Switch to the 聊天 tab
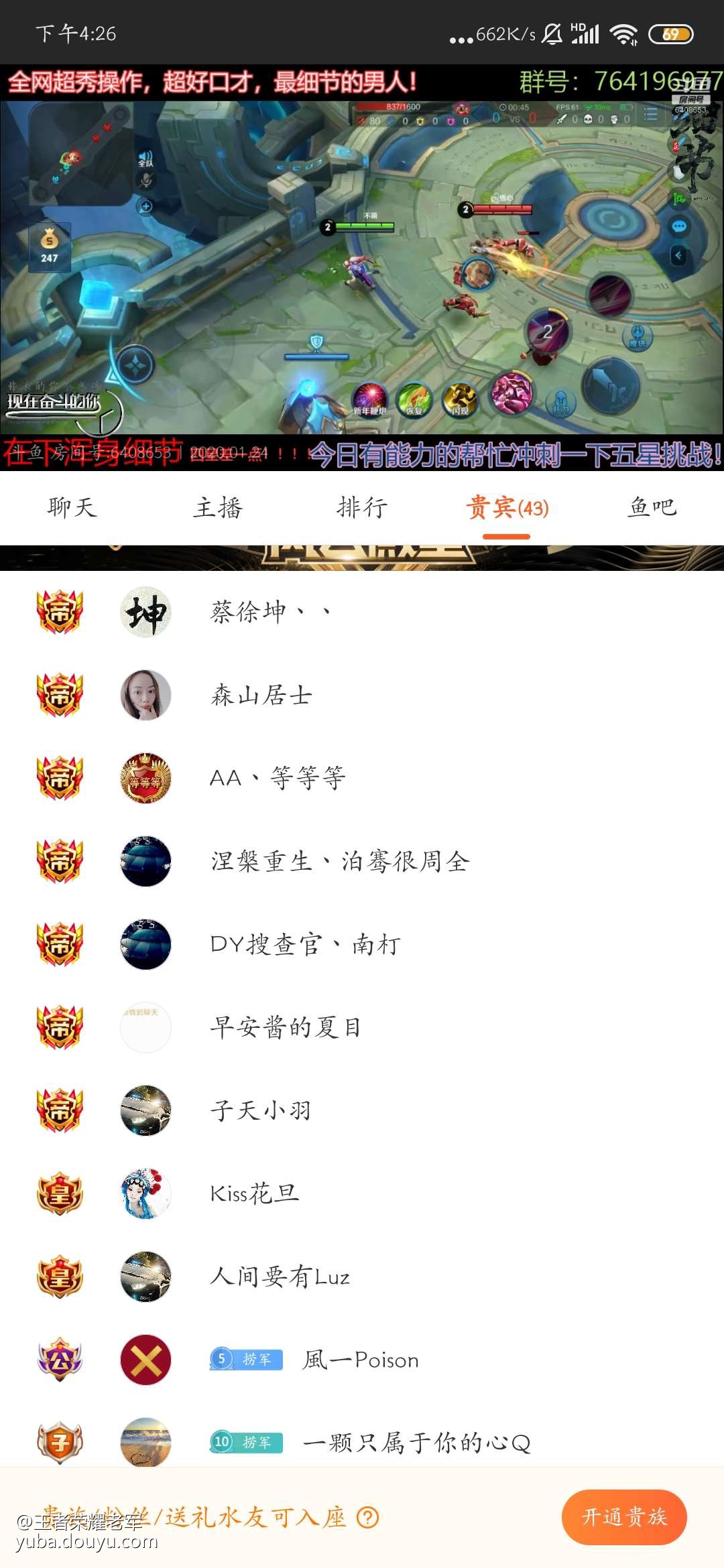Viewport: 724px width, 1568px height. (72, 507)
